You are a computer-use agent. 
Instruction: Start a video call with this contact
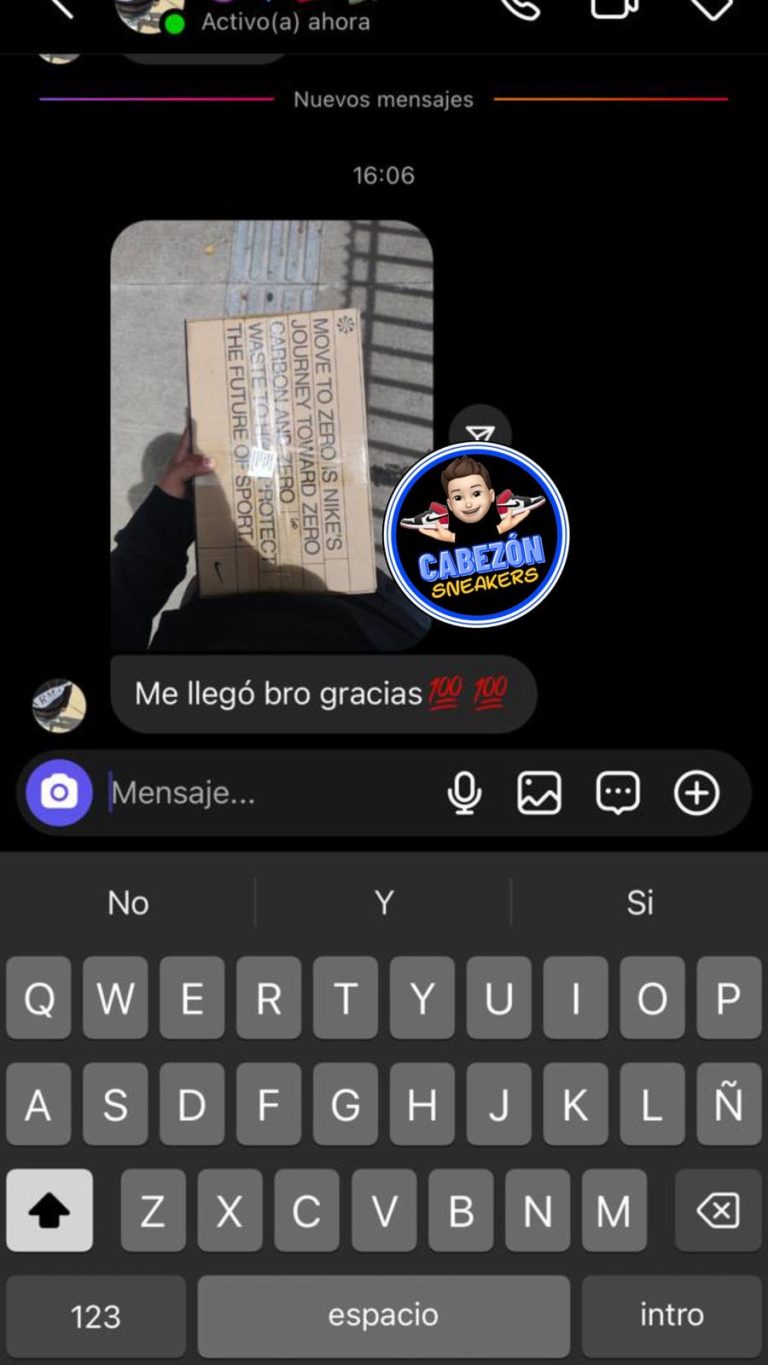(x=614, y=6)
